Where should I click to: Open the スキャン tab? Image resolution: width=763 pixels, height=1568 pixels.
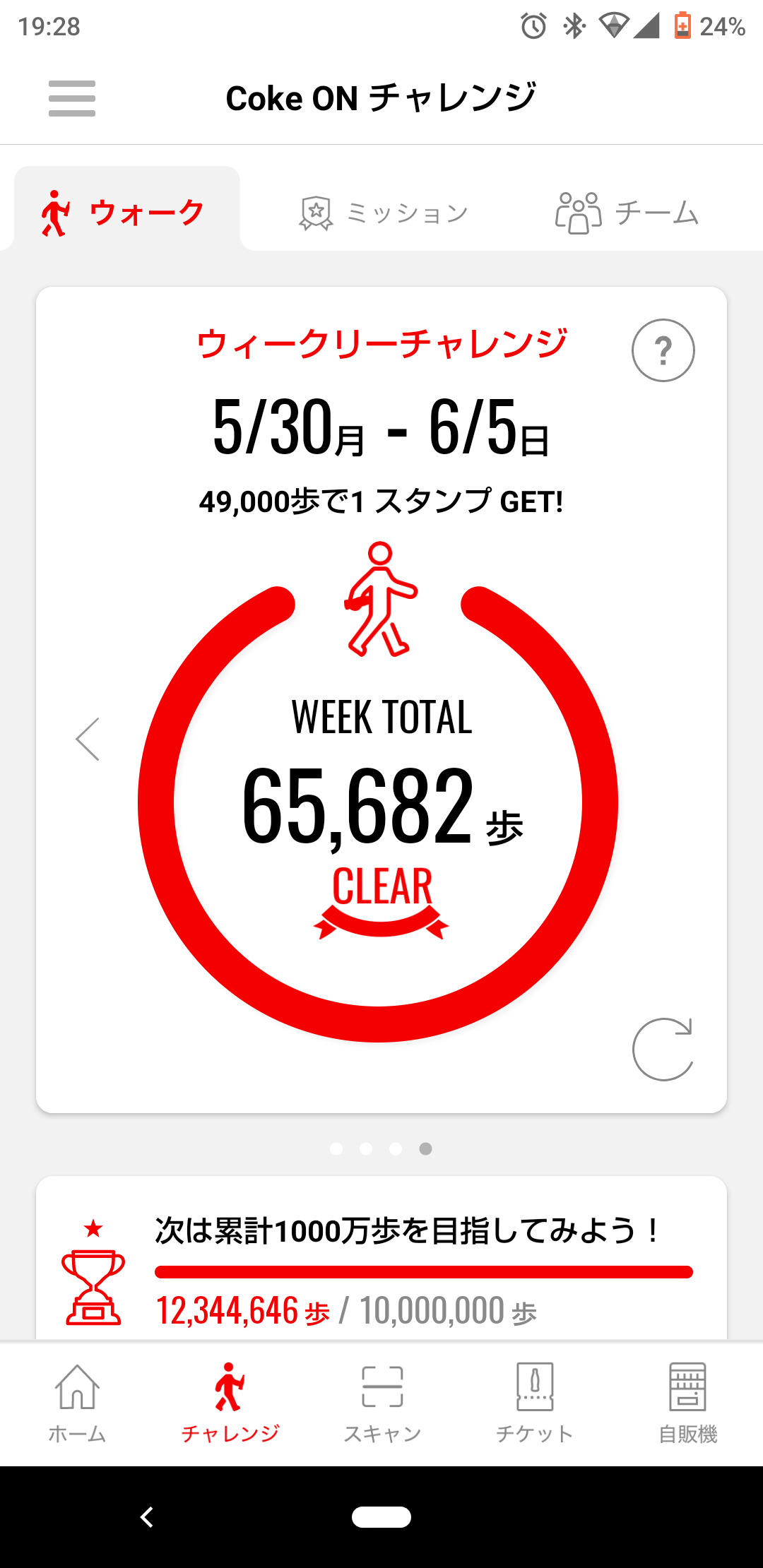[x=382, y=1403]
